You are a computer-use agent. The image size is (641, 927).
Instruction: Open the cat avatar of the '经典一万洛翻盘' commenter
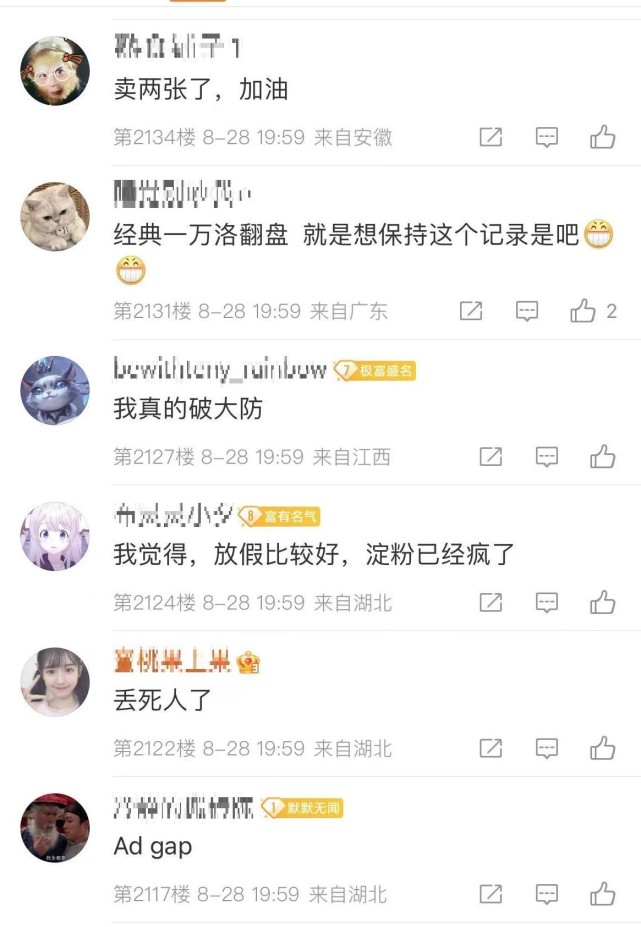[x=55, y=216]
